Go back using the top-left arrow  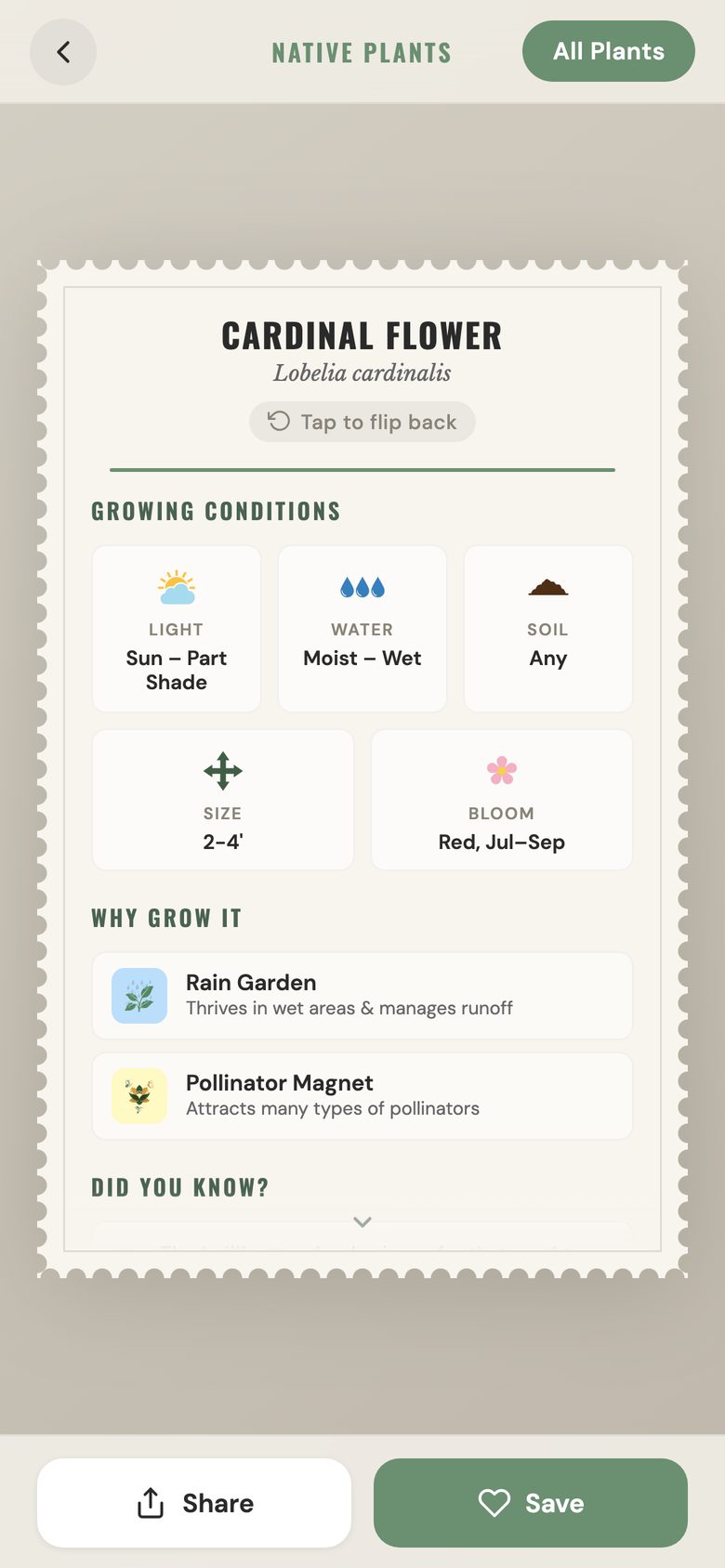pyautogui.click(x=63, y=52)
